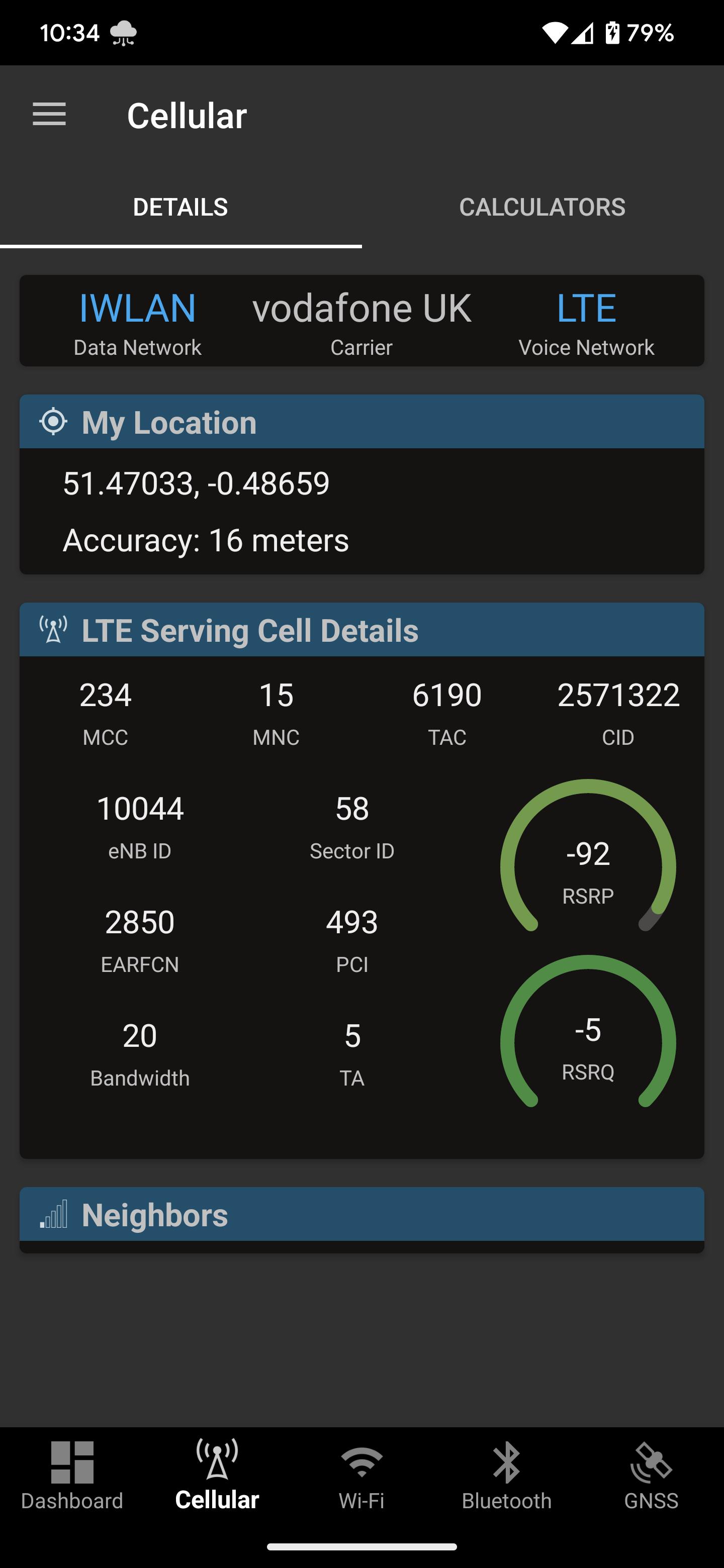Switch to the Calculators tab
This screenshot has height=1568, width=724.
coord(542,207)
